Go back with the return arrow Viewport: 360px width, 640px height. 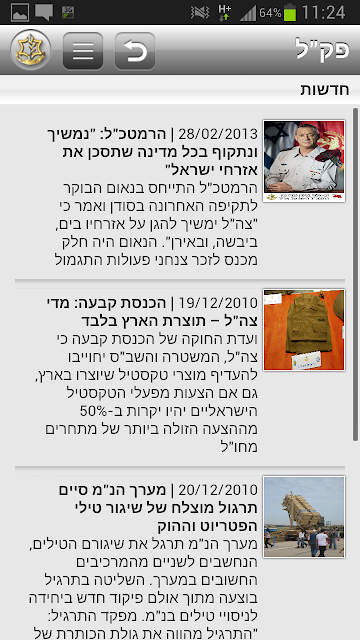coord(135,51)
